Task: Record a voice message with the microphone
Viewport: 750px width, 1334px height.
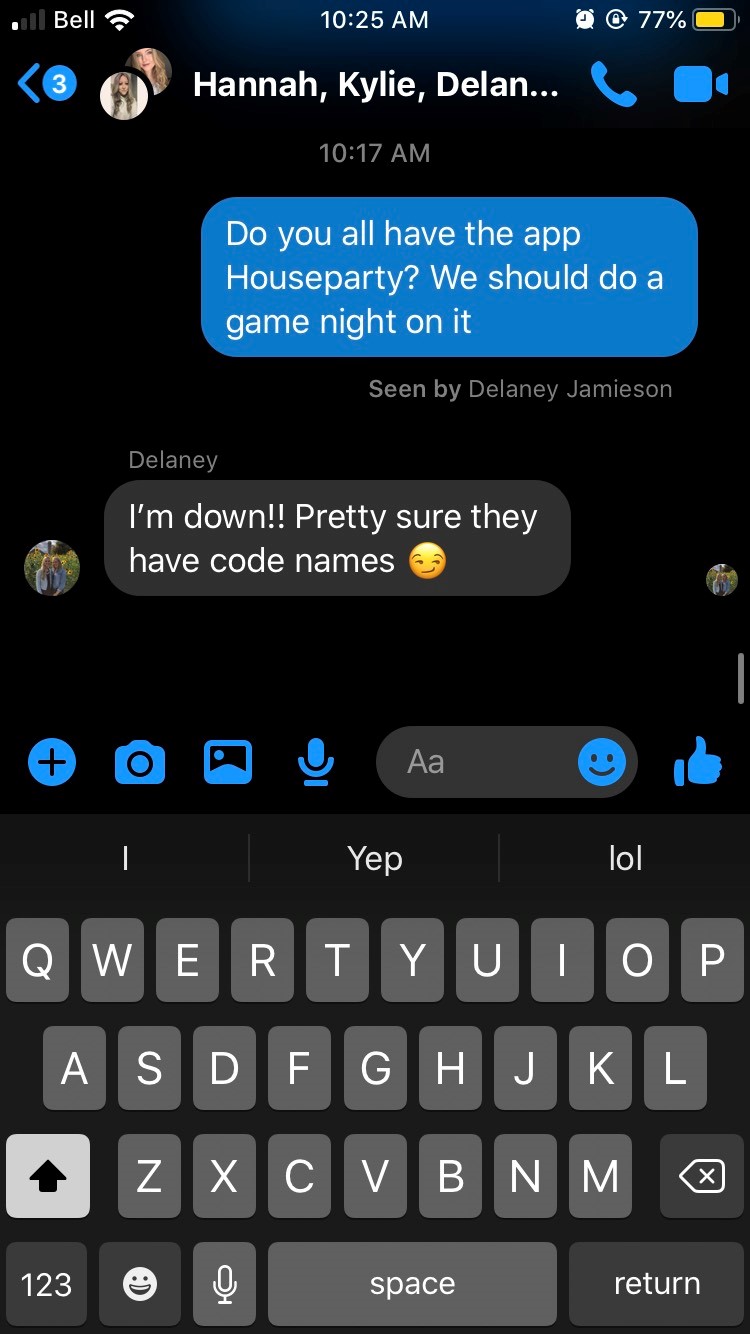Action: [x=315, y=763]
